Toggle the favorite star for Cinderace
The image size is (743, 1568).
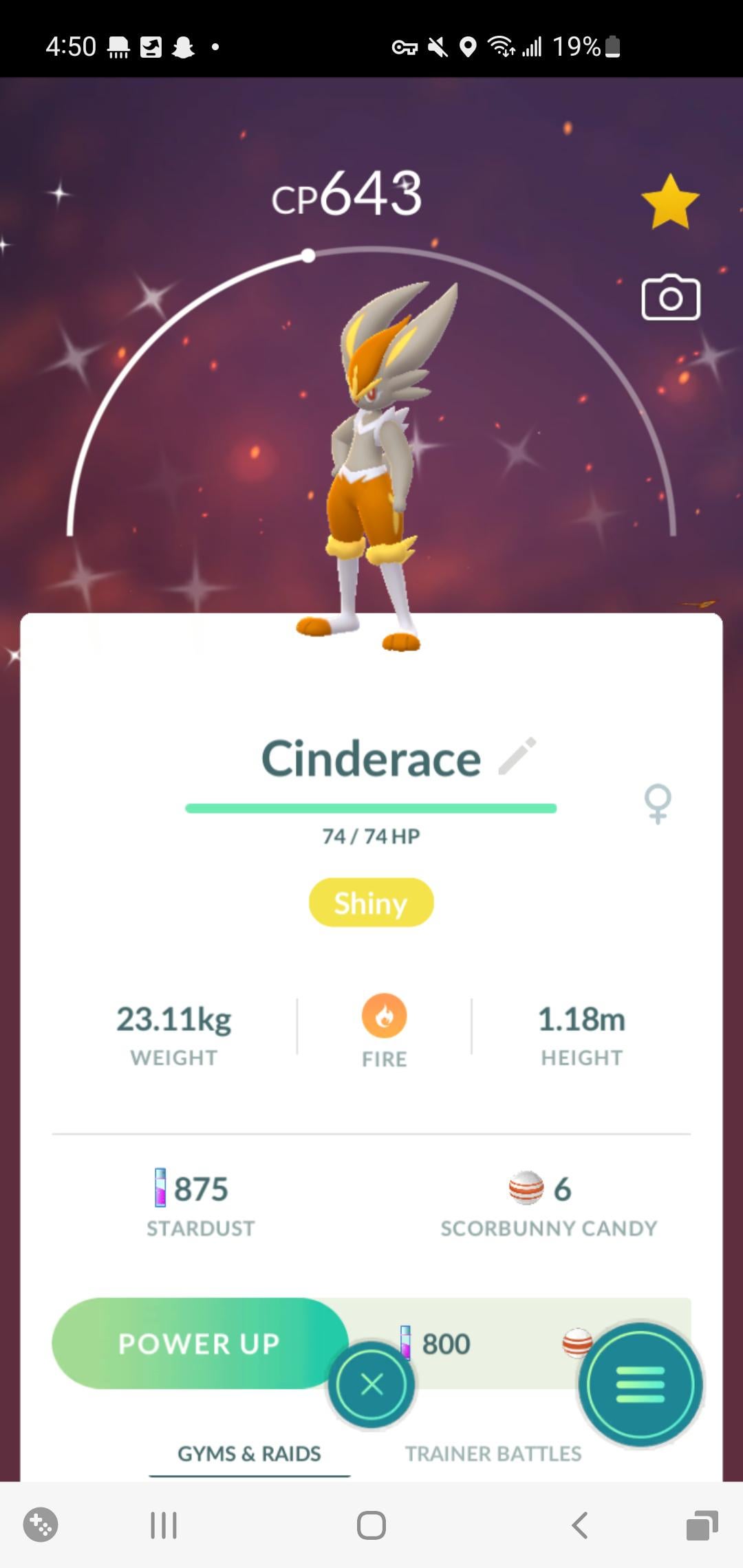(x=669, y=201)
